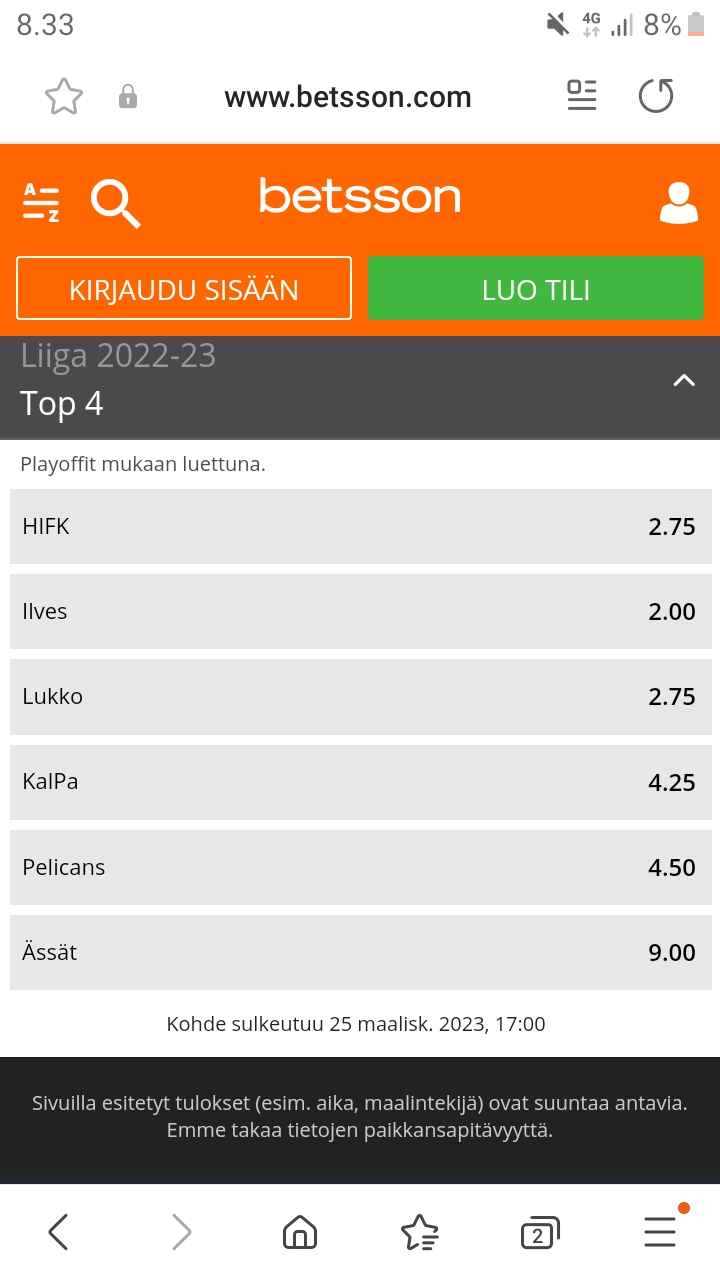The image size is (720, 1280).
Task: Edit the www.betsson.com address bar
Action: coord(348,97)
